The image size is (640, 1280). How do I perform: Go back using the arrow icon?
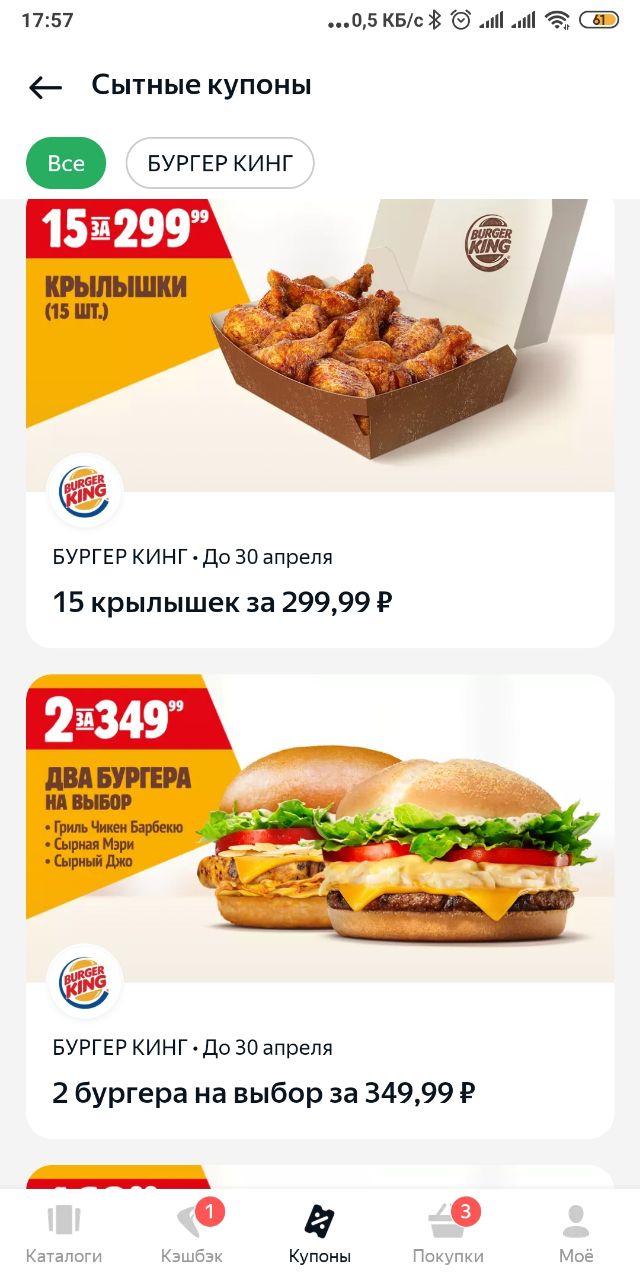click(x=46, y=87)
